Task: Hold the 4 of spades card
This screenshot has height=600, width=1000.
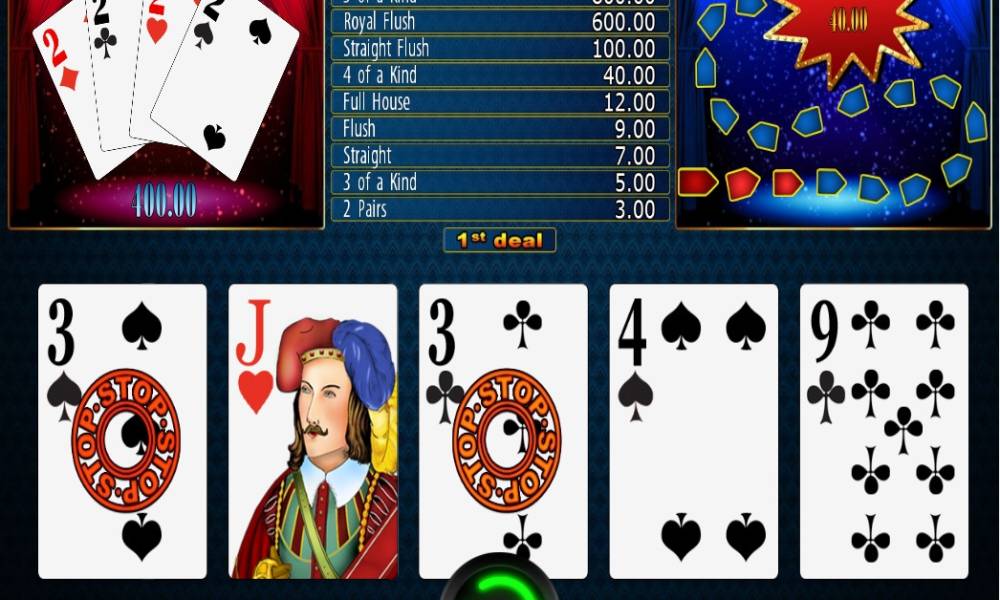Action: pos(694,431)
